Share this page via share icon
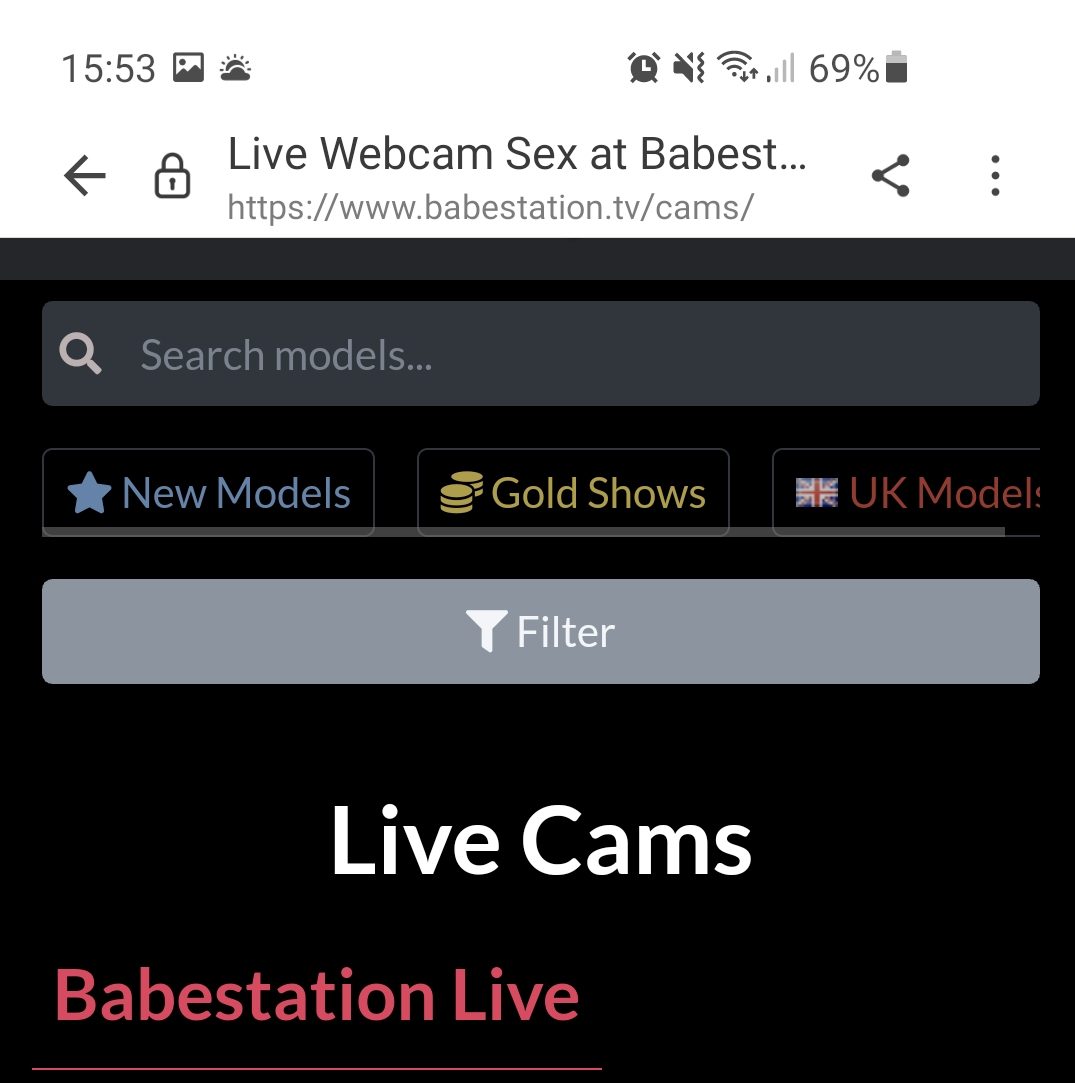Screen dimensions: 1075x1083 point(890,176)
